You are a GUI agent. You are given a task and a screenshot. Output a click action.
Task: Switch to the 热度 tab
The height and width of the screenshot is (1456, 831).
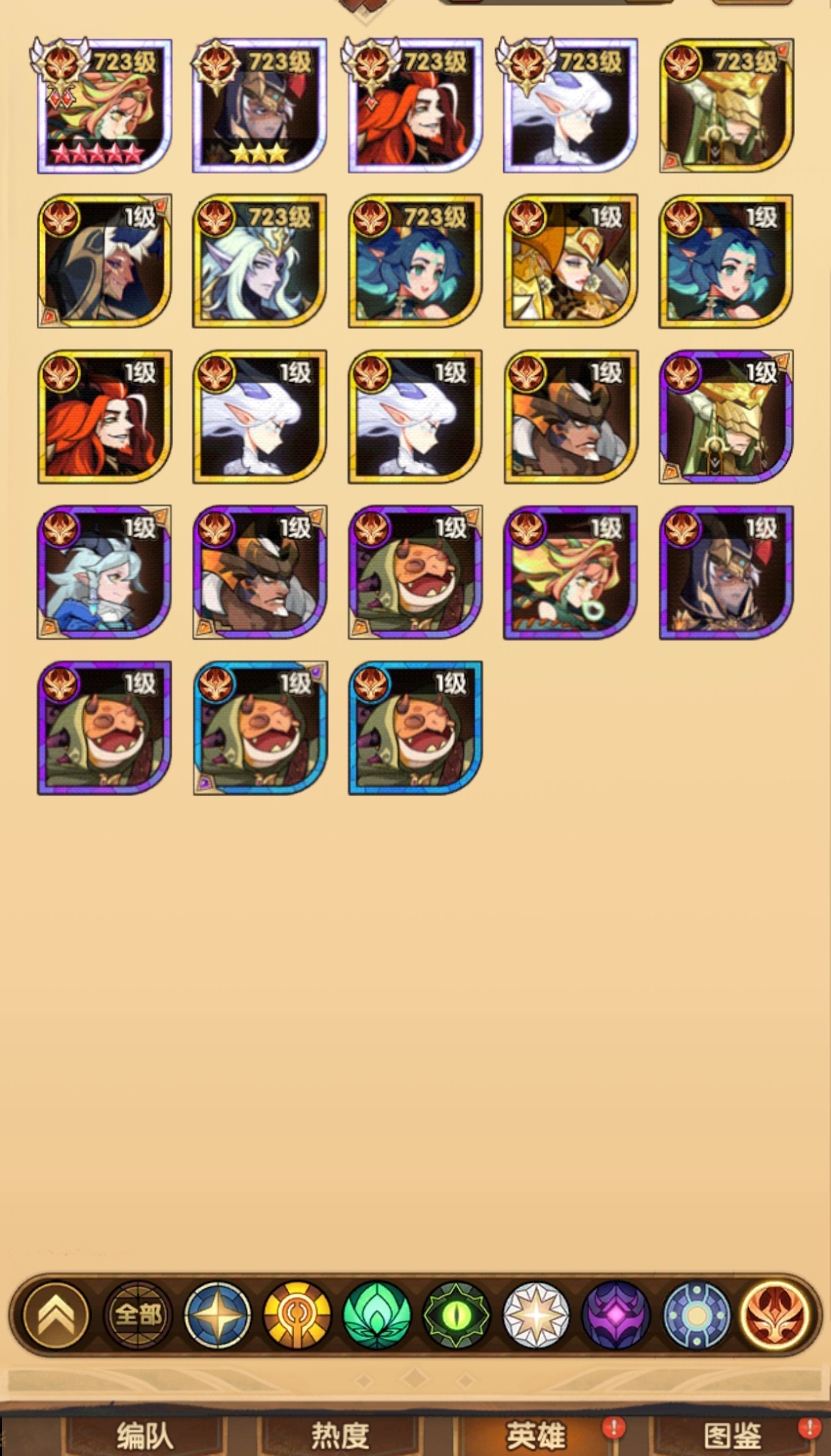[339, 1436]
